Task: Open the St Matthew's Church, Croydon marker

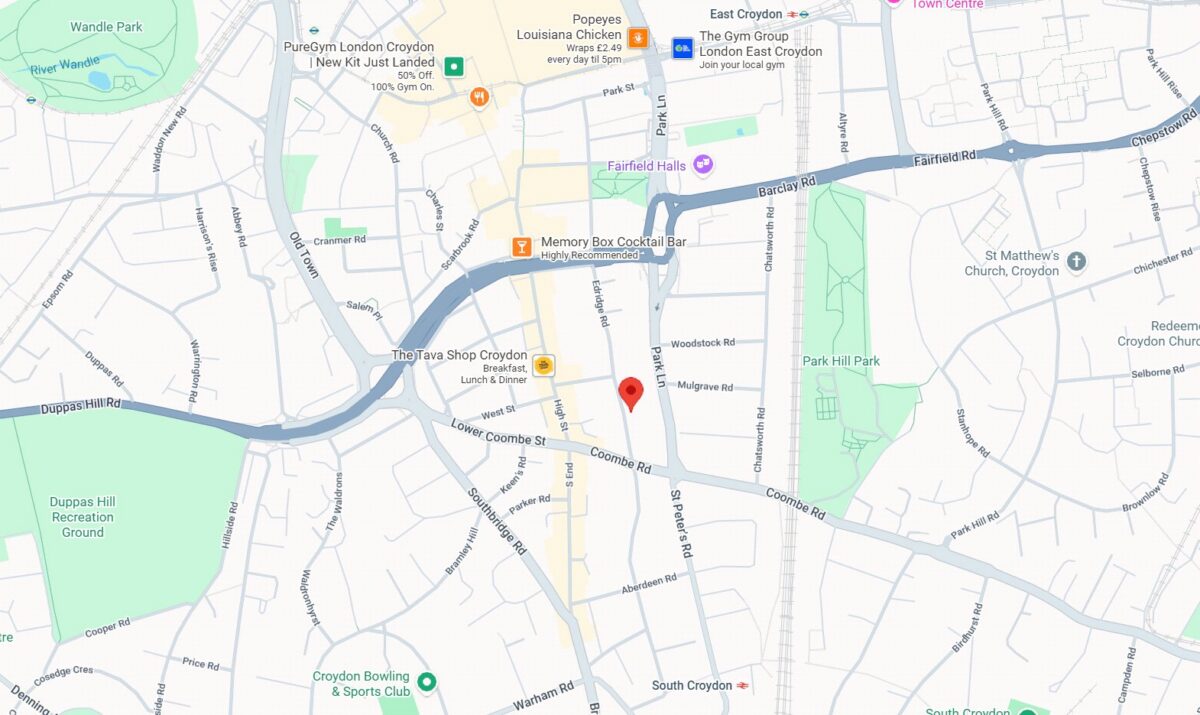Action: [x=1076, y=262]
